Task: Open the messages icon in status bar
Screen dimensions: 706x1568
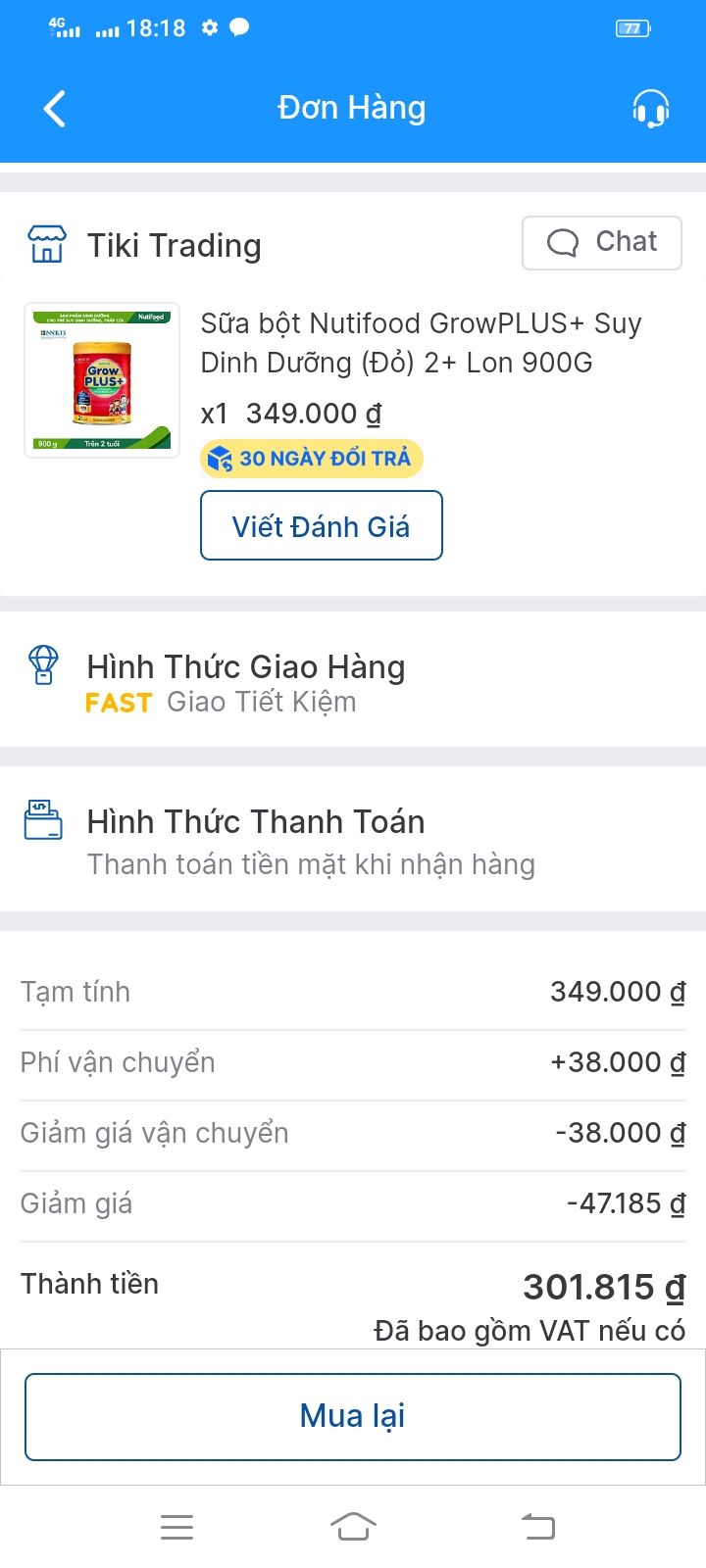Action: pyautogui.click(x=240, y=27)
